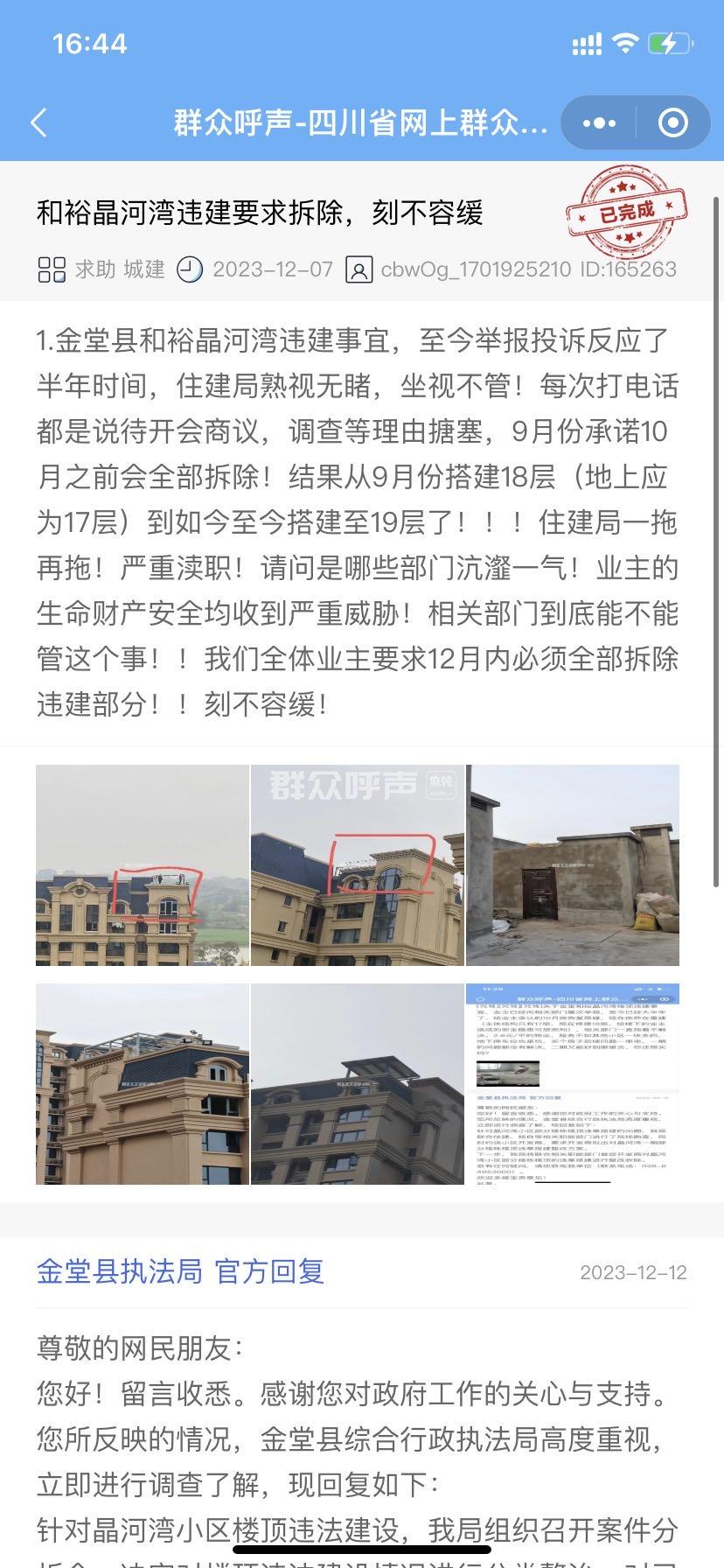View fifth photo of rooftop steel structure
This screenshot has width=724, height=1568.
coord(357,1084)
